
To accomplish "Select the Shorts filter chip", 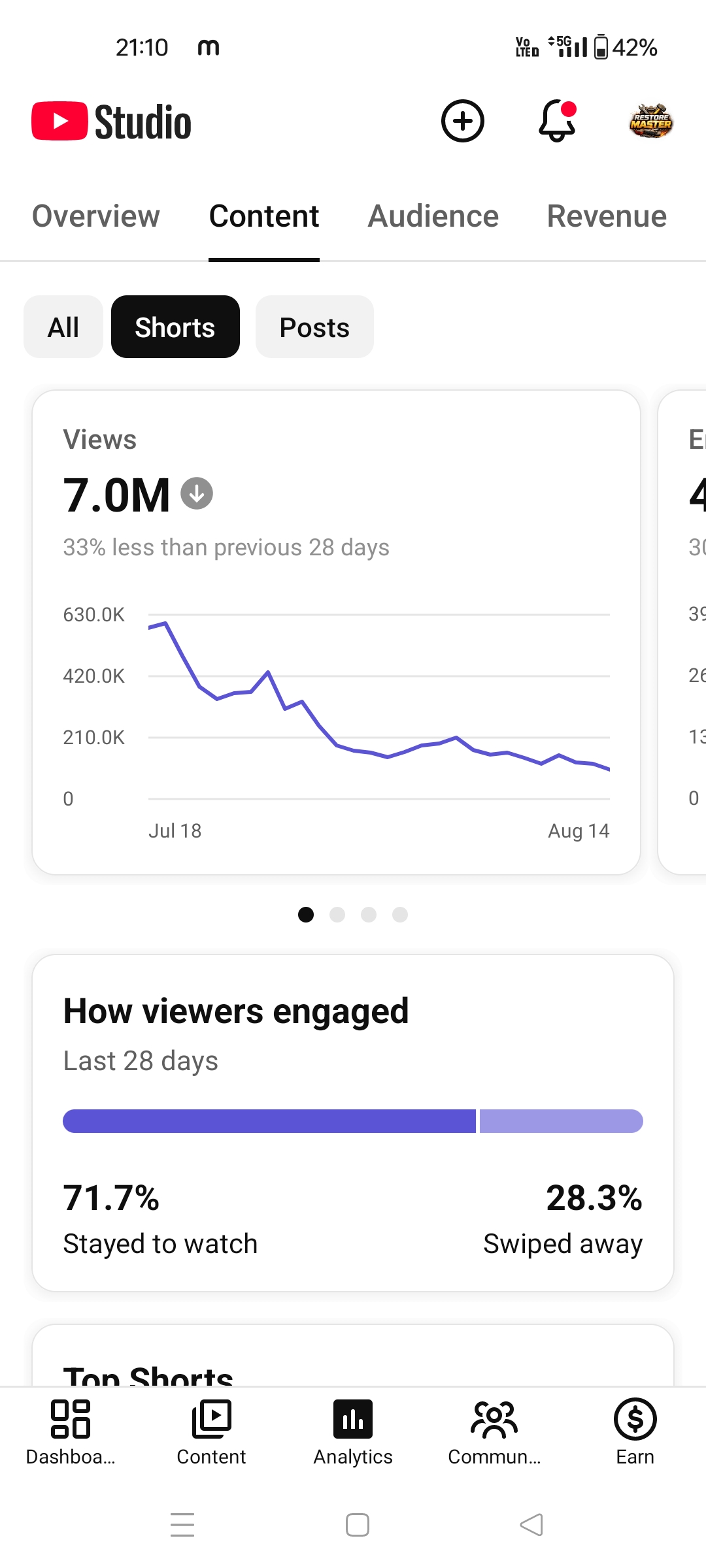I will point(175,327).
